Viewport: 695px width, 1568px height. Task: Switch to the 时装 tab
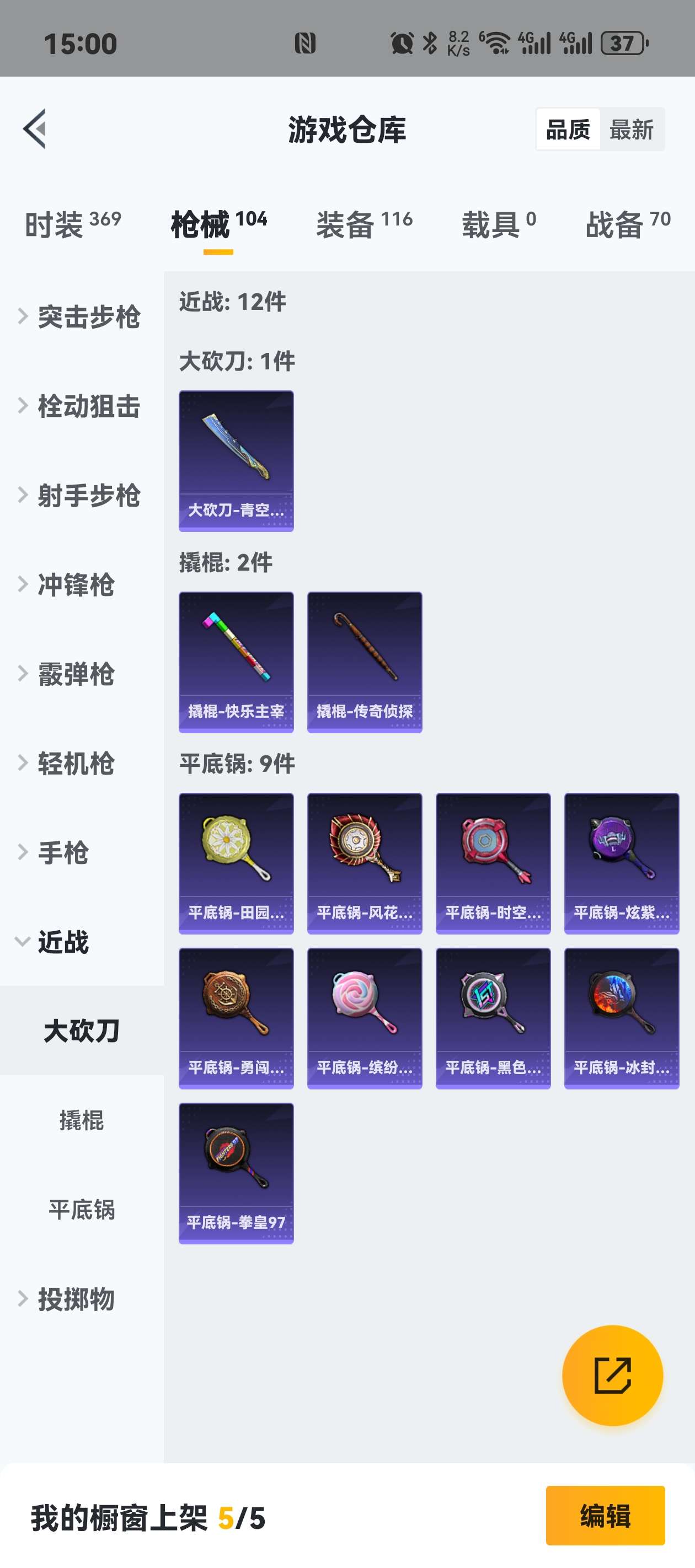(72, 224)
